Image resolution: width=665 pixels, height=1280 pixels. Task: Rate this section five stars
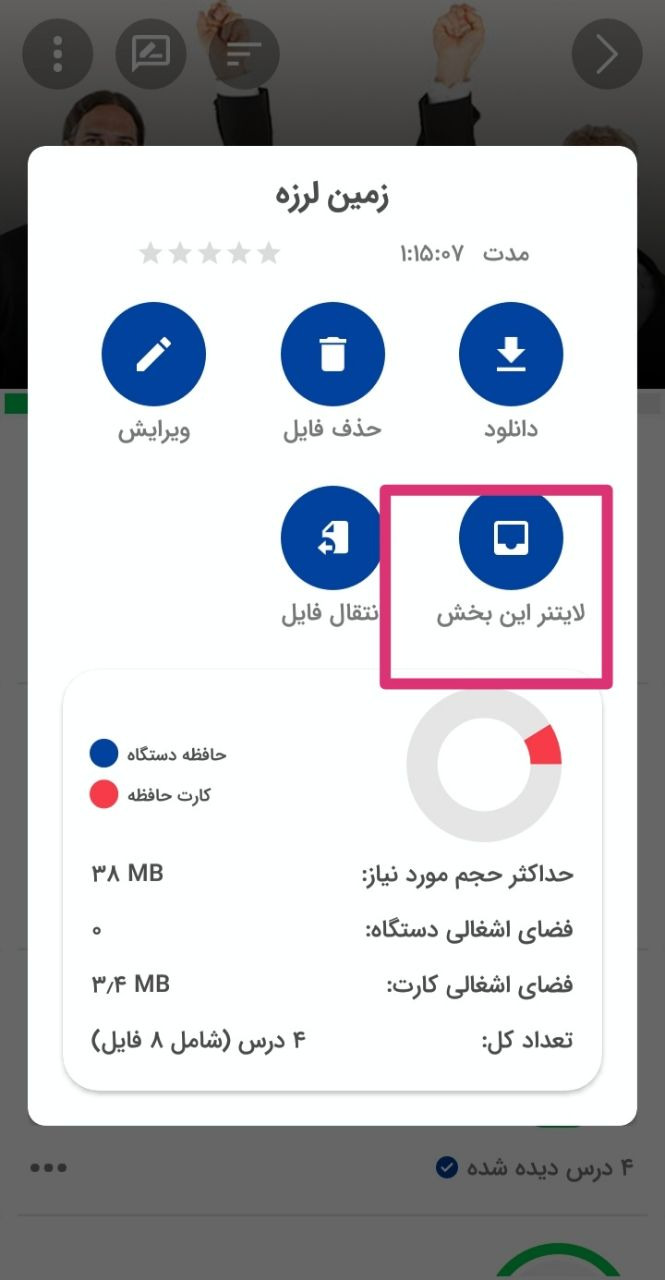point(269,253)
